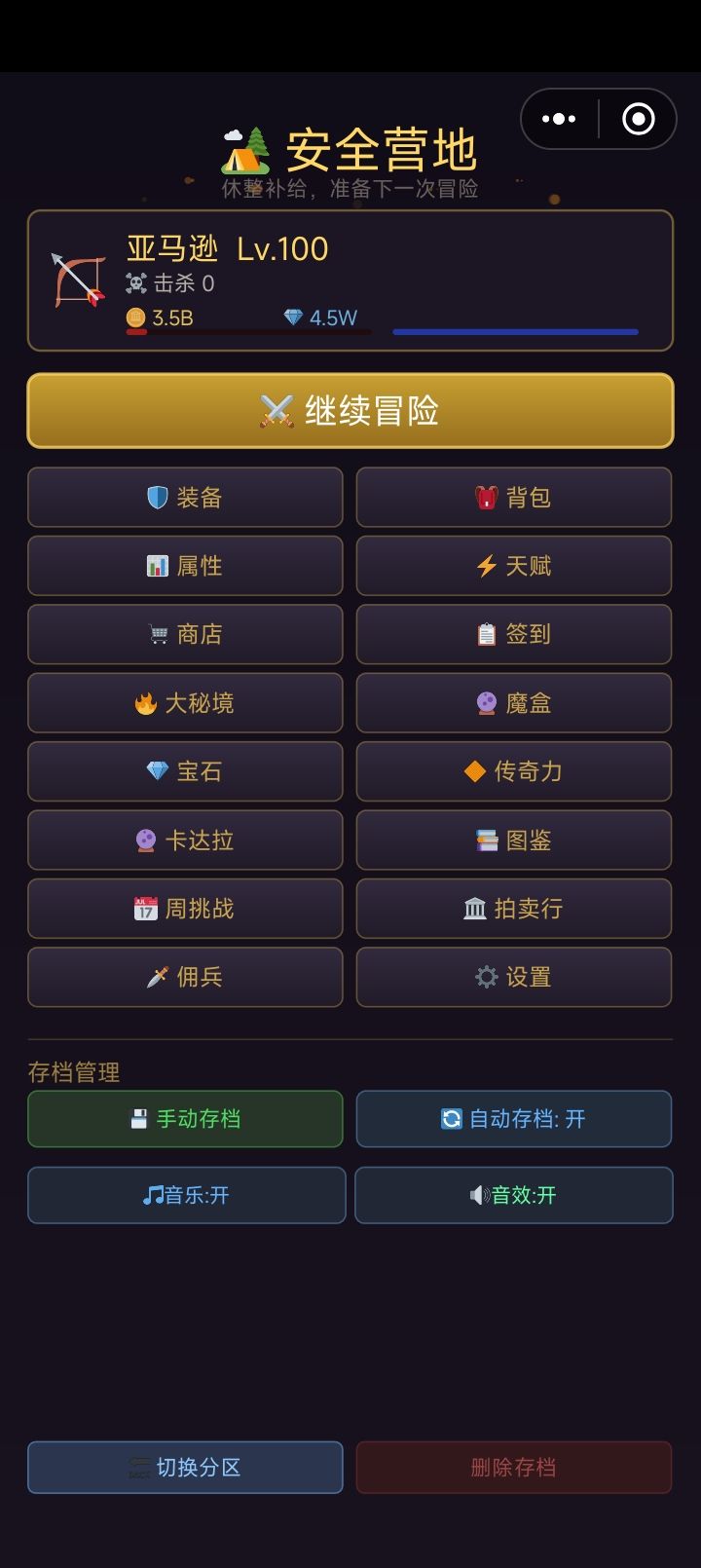Open the 魔盒 magic box
Image resolution: width=701 pixels, height=1568 pixels.
click(514, 703)
